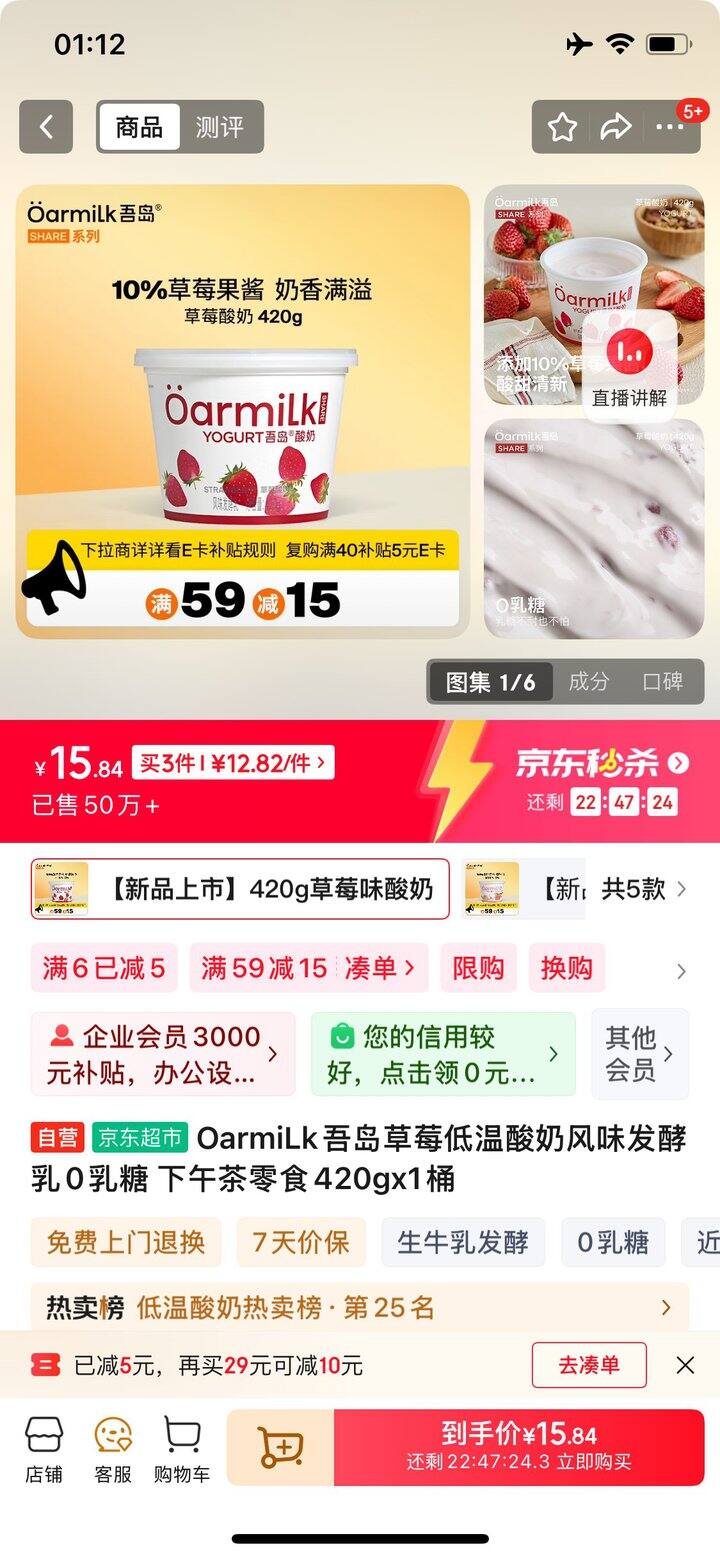Tap 去凑单 button
The height and width of the screenshot is (1559, 720).
tap(588, 1365)
